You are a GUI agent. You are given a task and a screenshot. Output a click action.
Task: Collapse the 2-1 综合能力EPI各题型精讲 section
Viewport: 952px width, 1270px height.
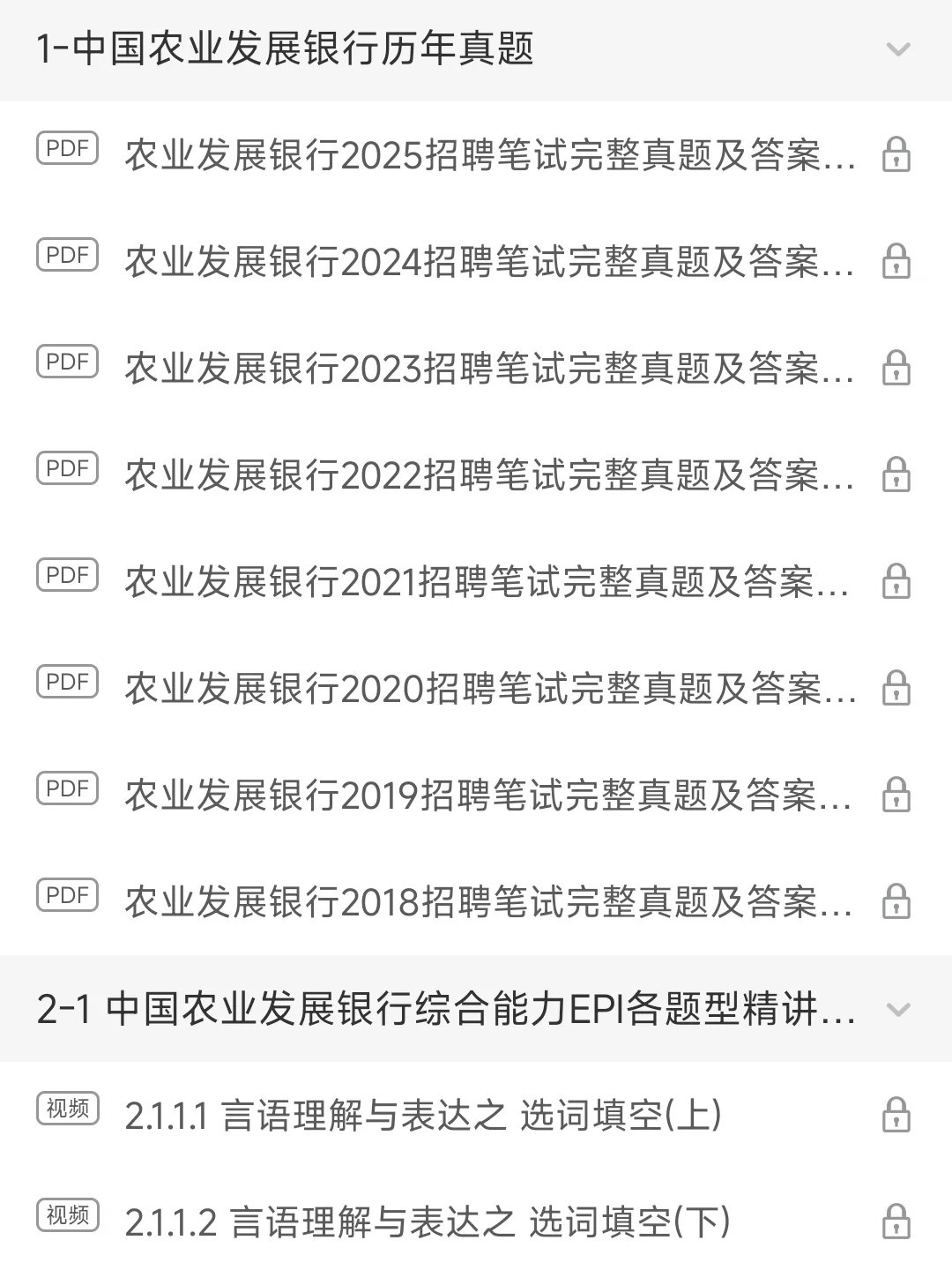(897, 1010)
